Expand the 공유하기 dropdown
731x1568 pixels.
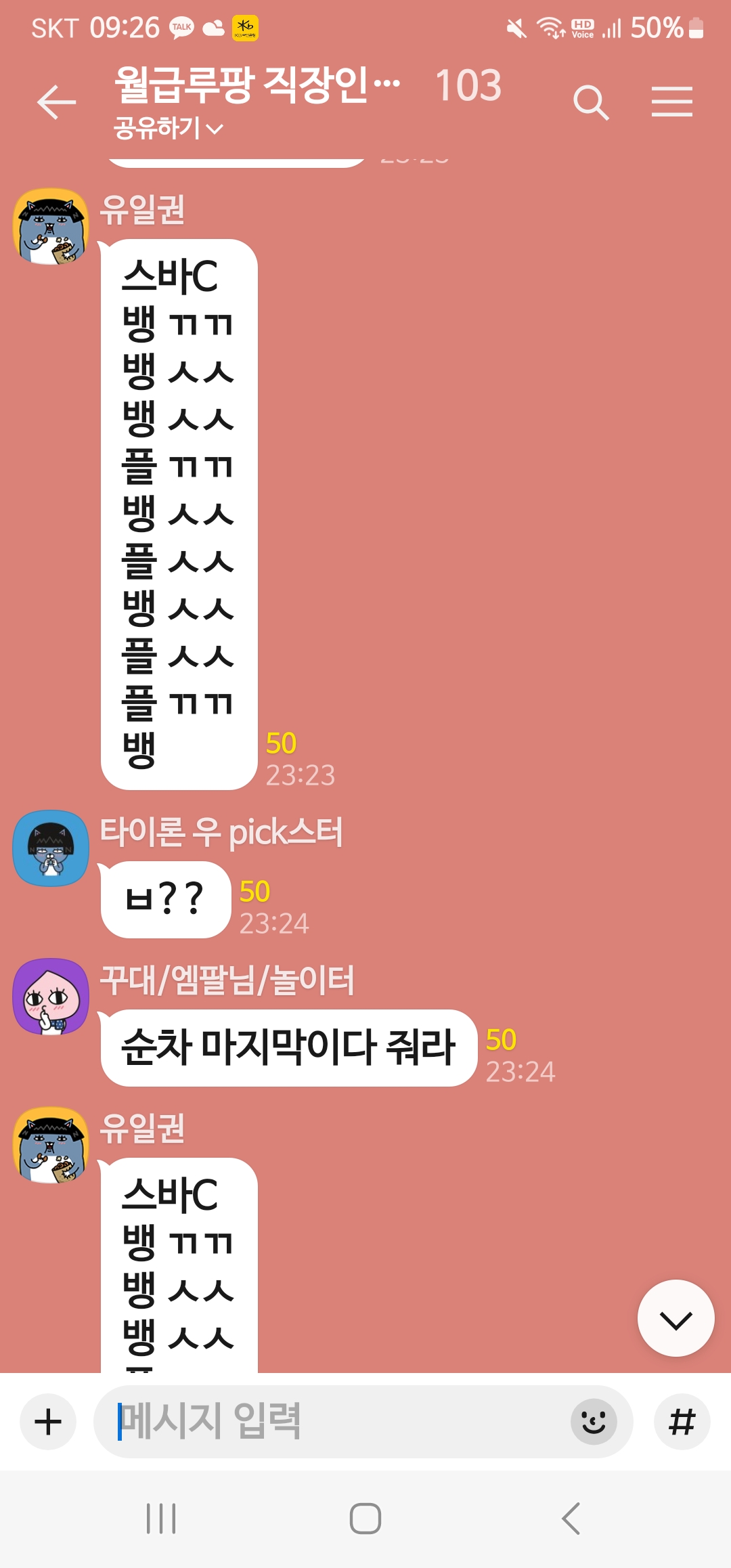[x=169, y=128]
